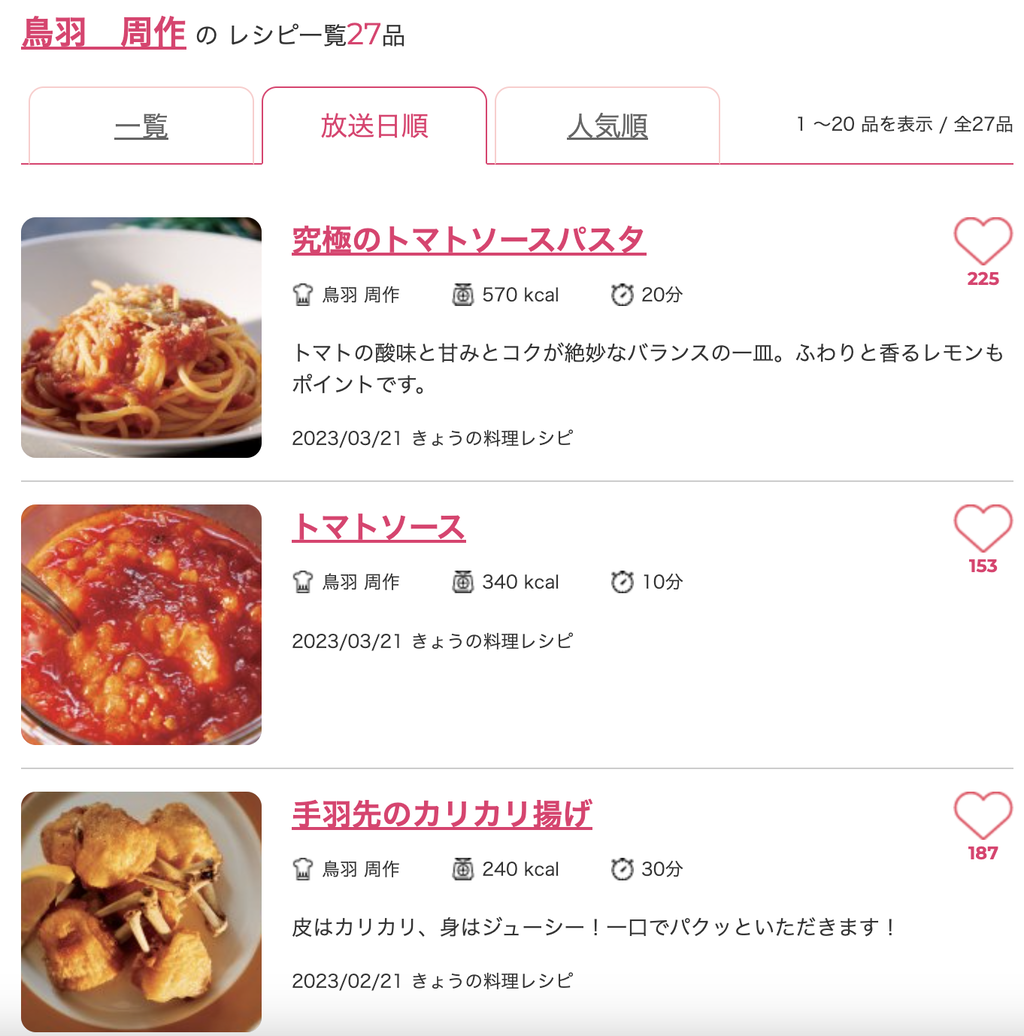Switch to the 人気順 sorting tab
This screenshot has width=1024, height=1036.
(606, 125)
